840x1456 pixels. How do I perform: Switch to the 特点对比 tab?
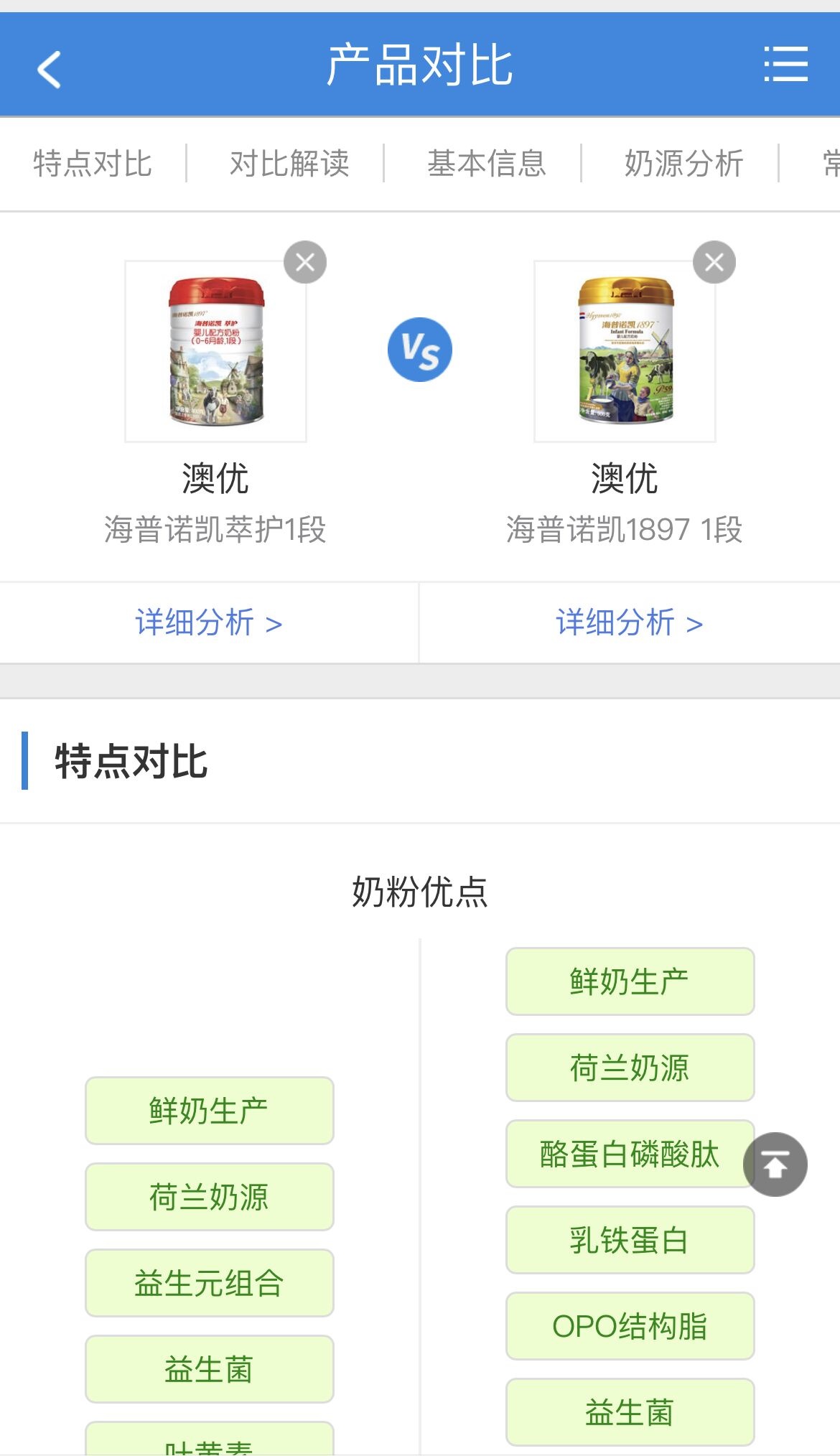pyautogui.click(x=93, y=164)
